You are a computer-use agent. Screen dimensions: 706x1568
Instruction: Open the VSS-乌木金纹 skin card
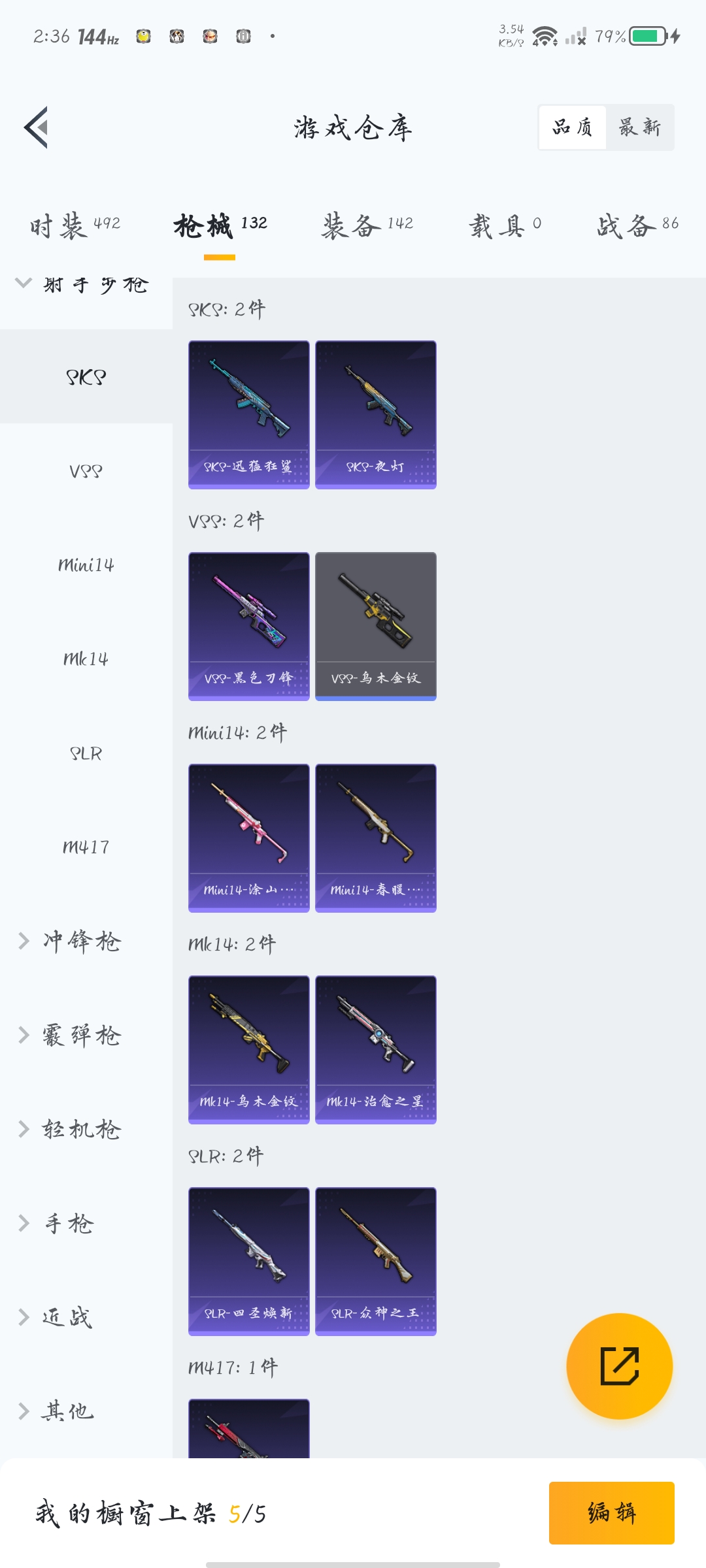(375, 626)
